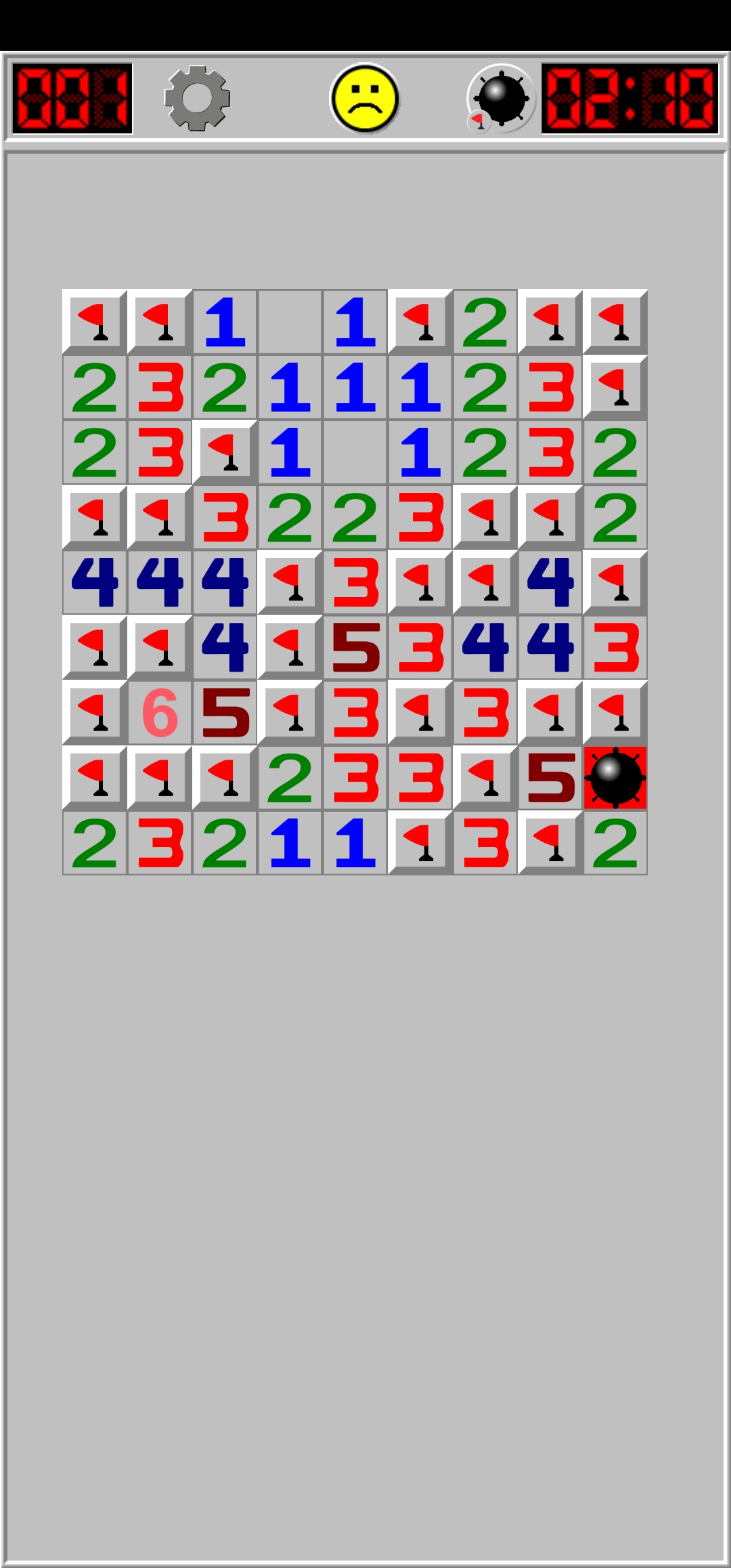The image size is (731, 1568).
Task: Tap the sad face to restart game
Action: 364,98
